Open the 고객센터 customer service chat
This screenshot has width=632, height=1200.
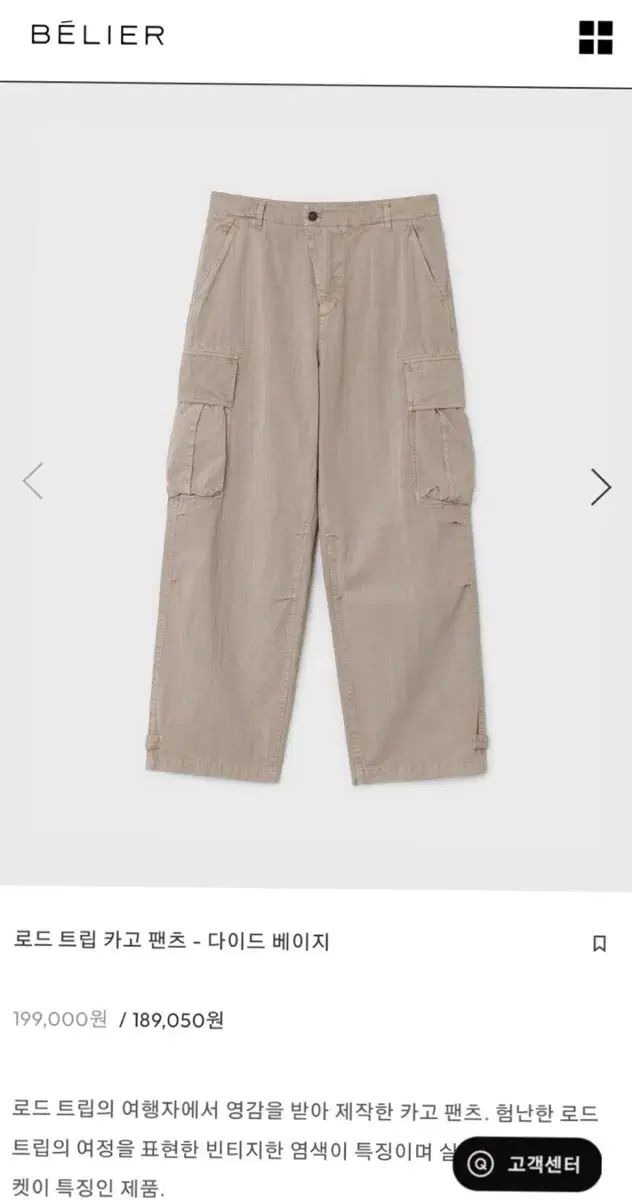pyautogui.click(x=526, y=1164)
